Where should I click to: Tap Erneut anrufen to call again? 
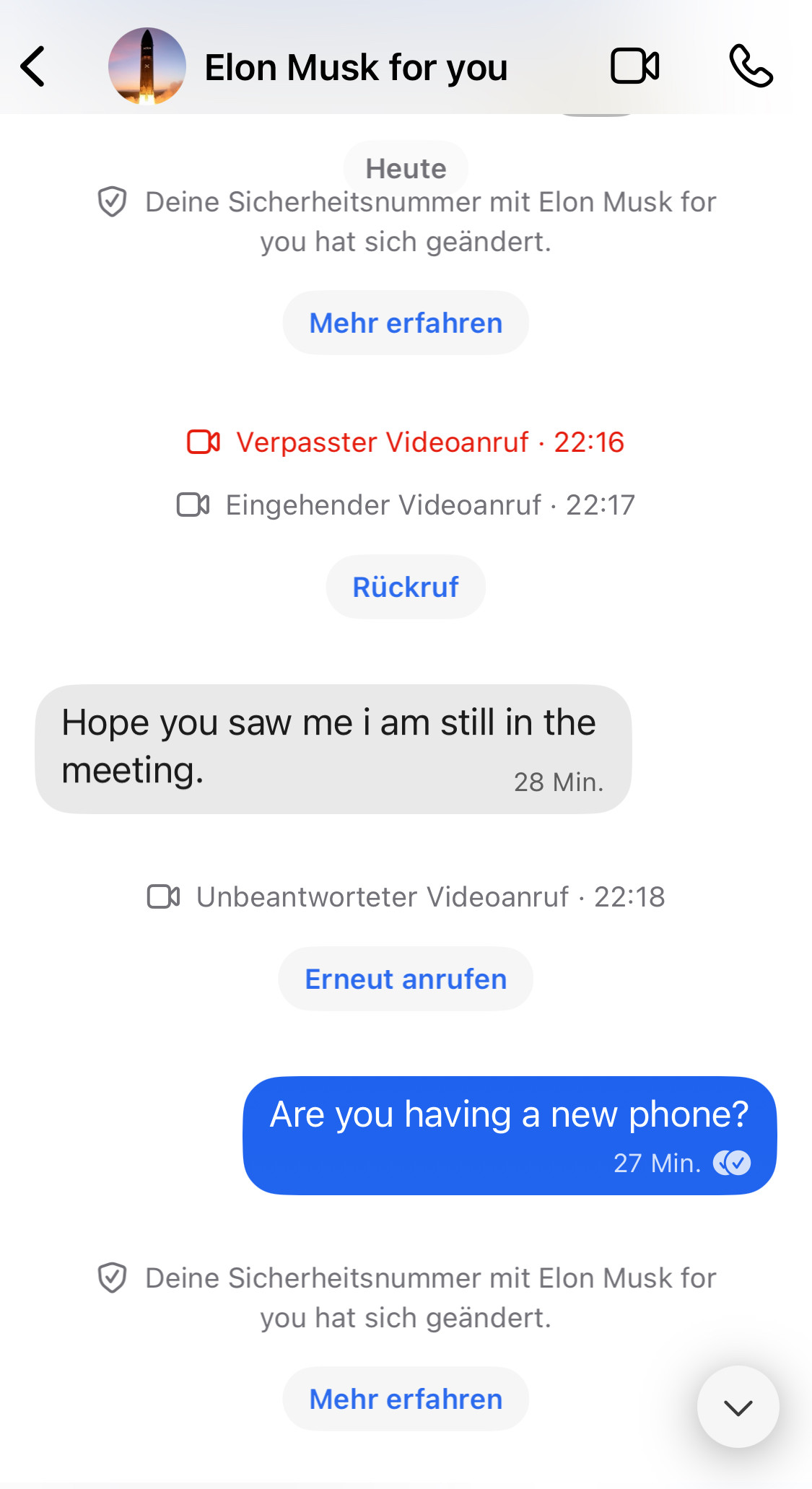point(406,979)
